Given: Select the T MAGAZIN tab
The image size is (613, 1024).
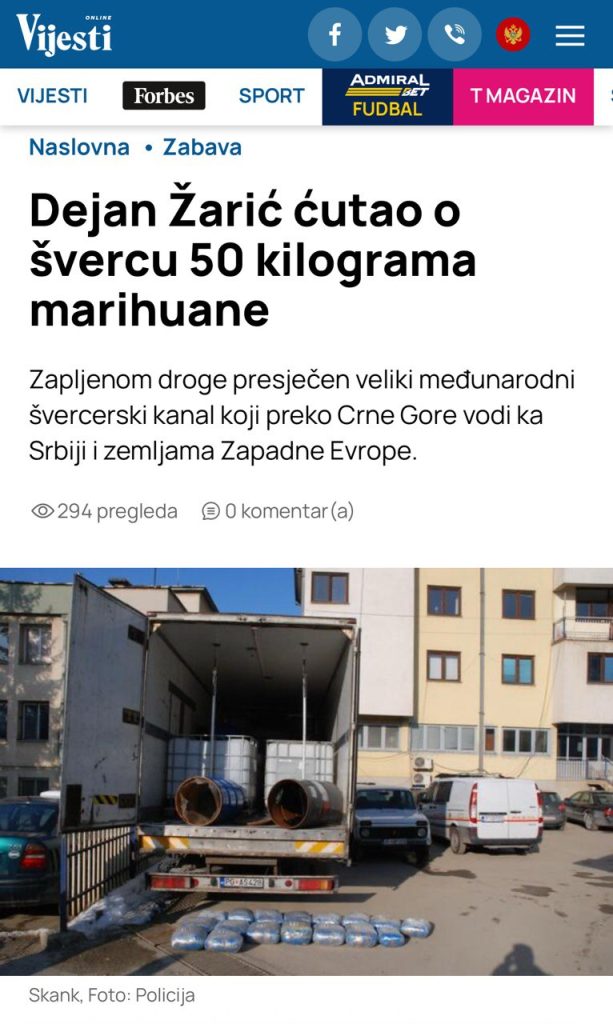Looking at the screenshot, I should click(x=523, y=96).
